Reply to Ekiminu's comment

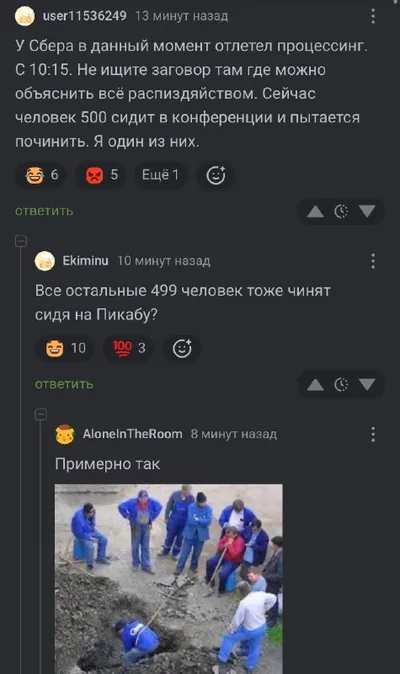64,384
